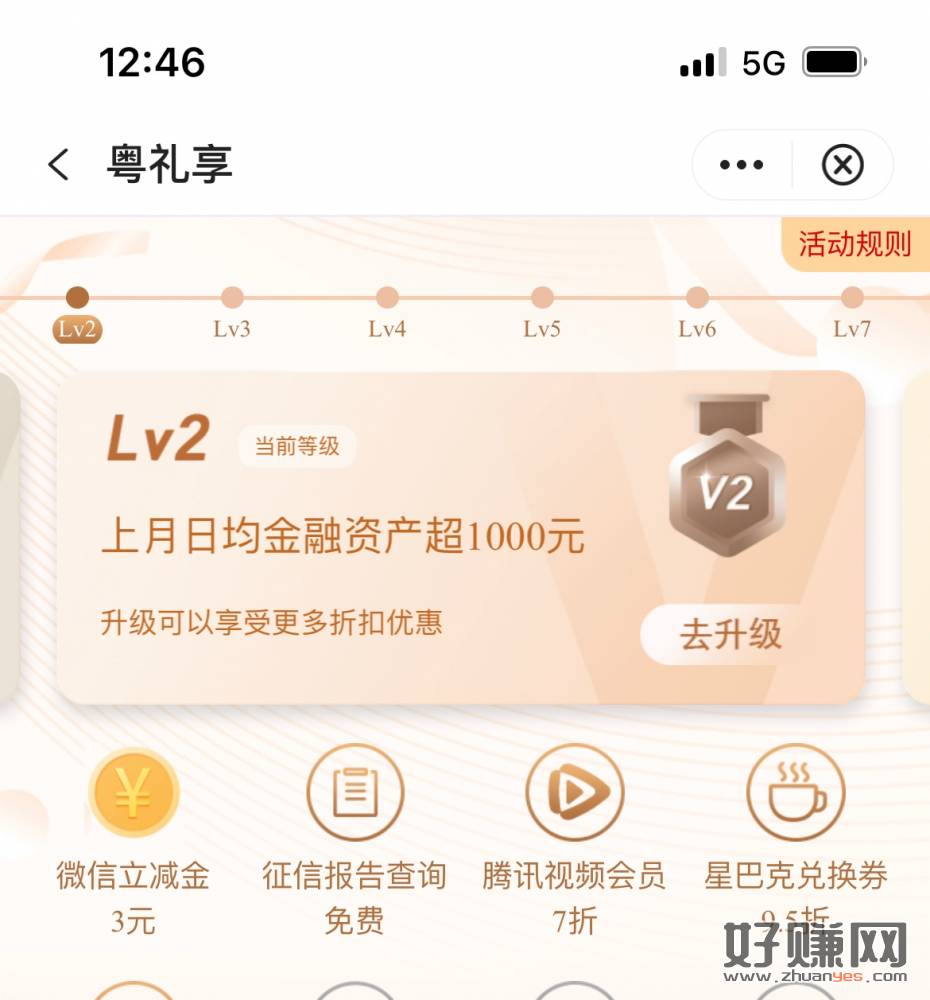Select the Lv6 level marker
Image resolution: width=930 pixels, height=1000 pixels.
697,312
